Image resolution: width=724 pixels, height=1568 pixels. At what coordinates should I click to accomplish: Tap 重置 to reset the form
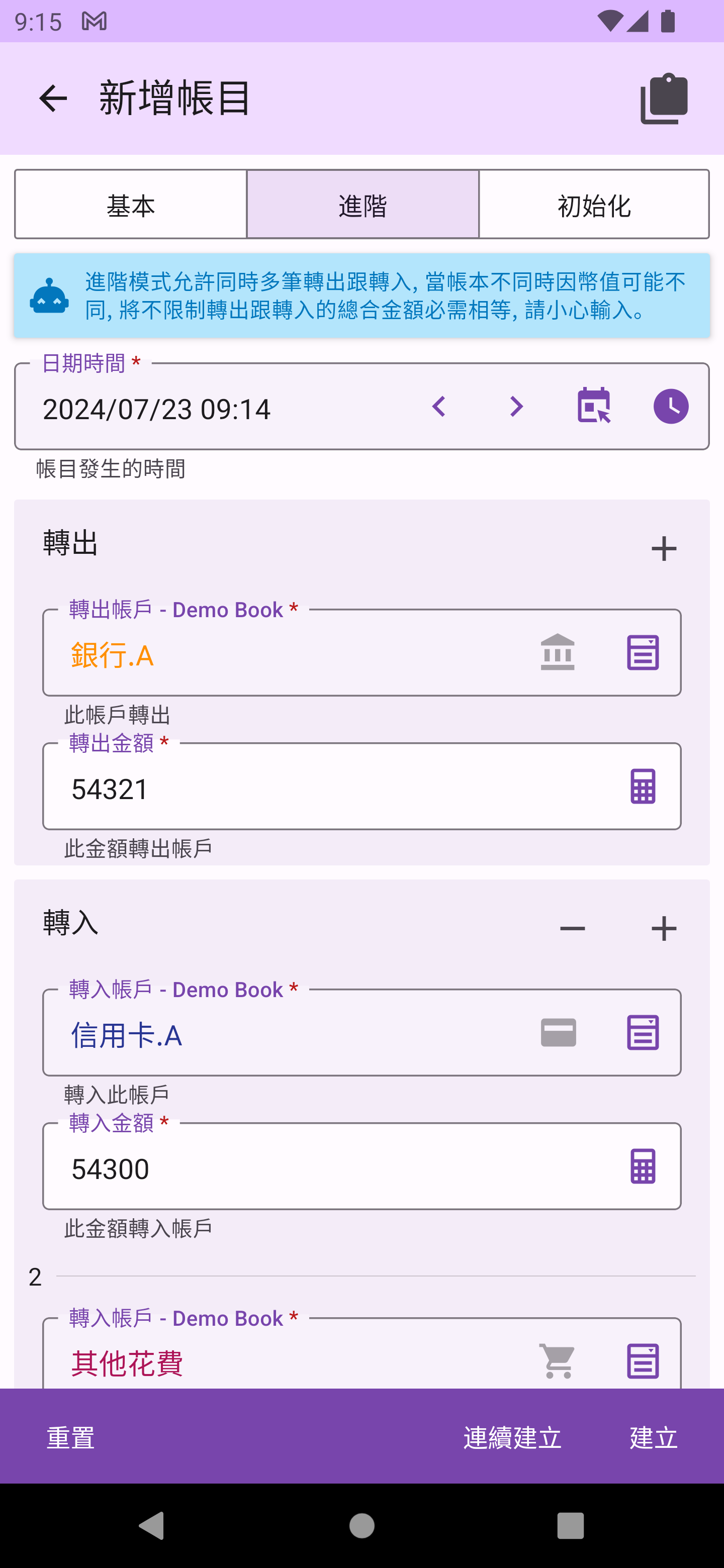coord(70,1438)
